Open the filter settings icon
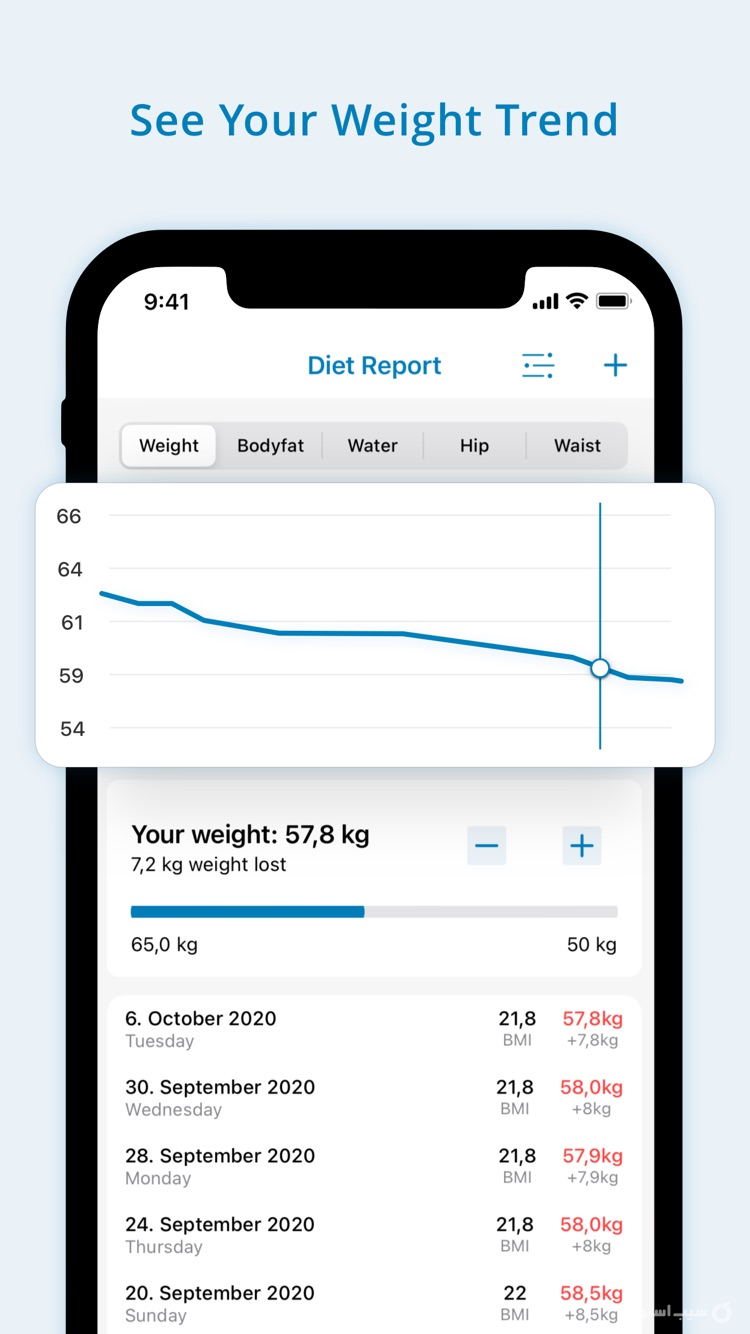This screenshot has width=750, height=1334. pyautogui.click(x=538, y=365)
